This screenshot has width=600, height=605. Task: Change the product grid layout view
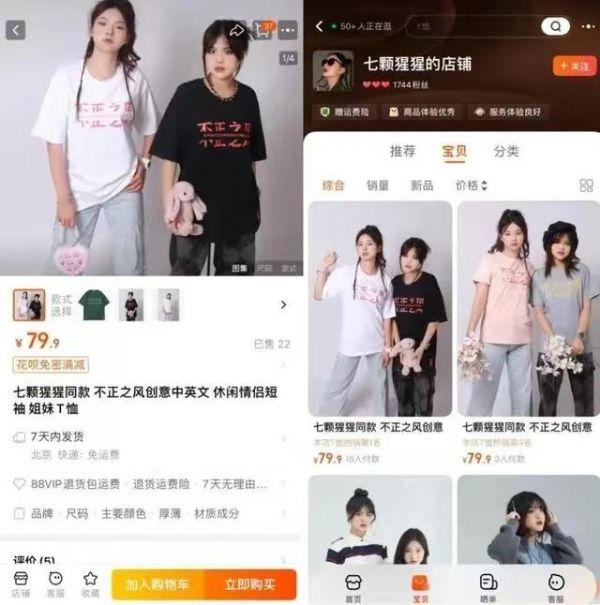point(586,185)
